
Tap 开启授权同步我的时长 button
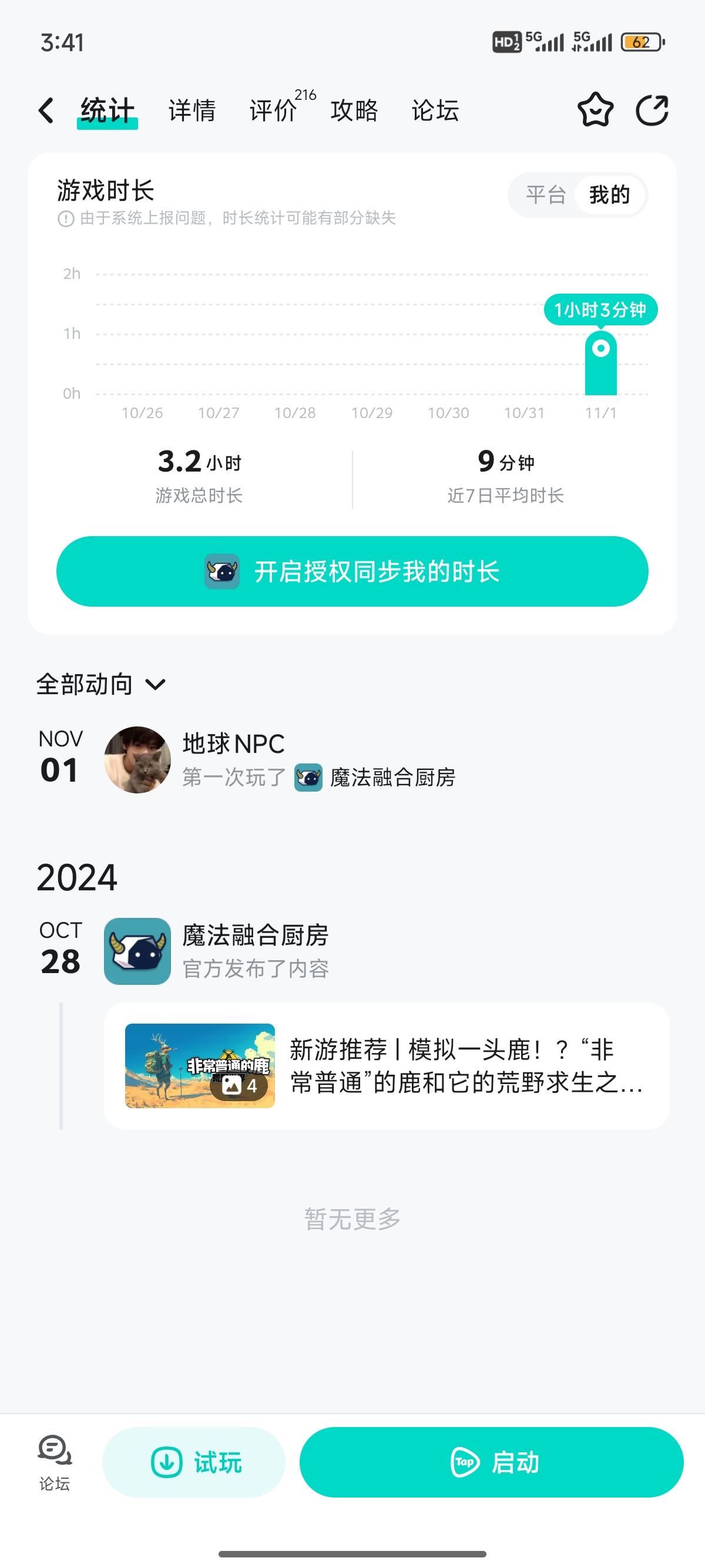click(352, 571)
